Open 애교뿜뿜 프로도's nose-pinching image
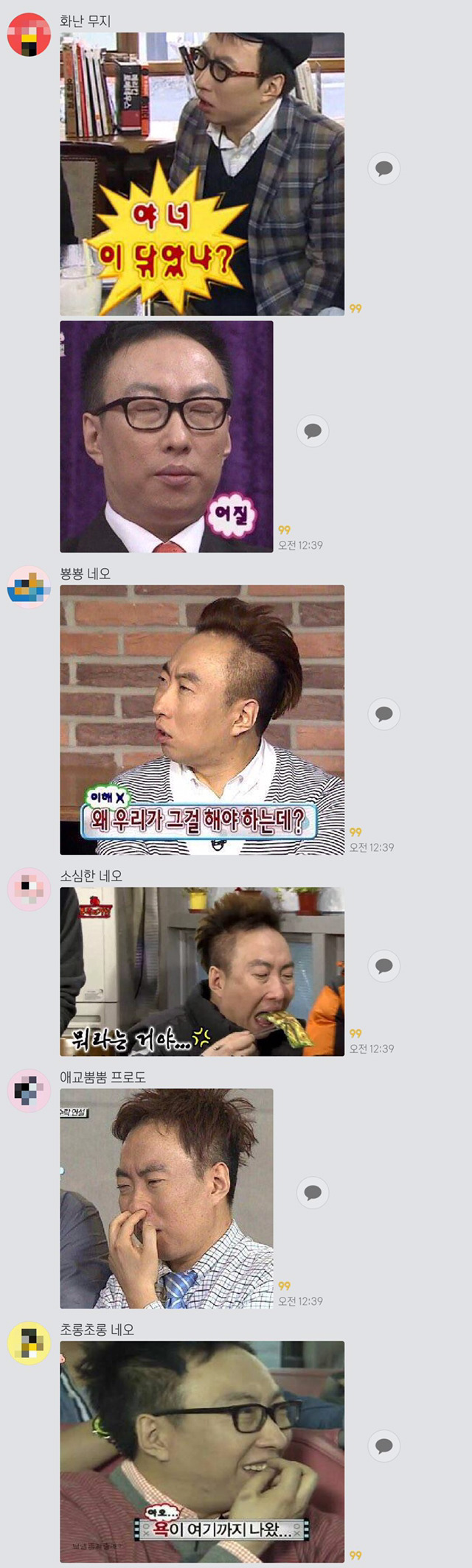The height and width of the screenshot is (1568, 472). [x=167, y=1198]
